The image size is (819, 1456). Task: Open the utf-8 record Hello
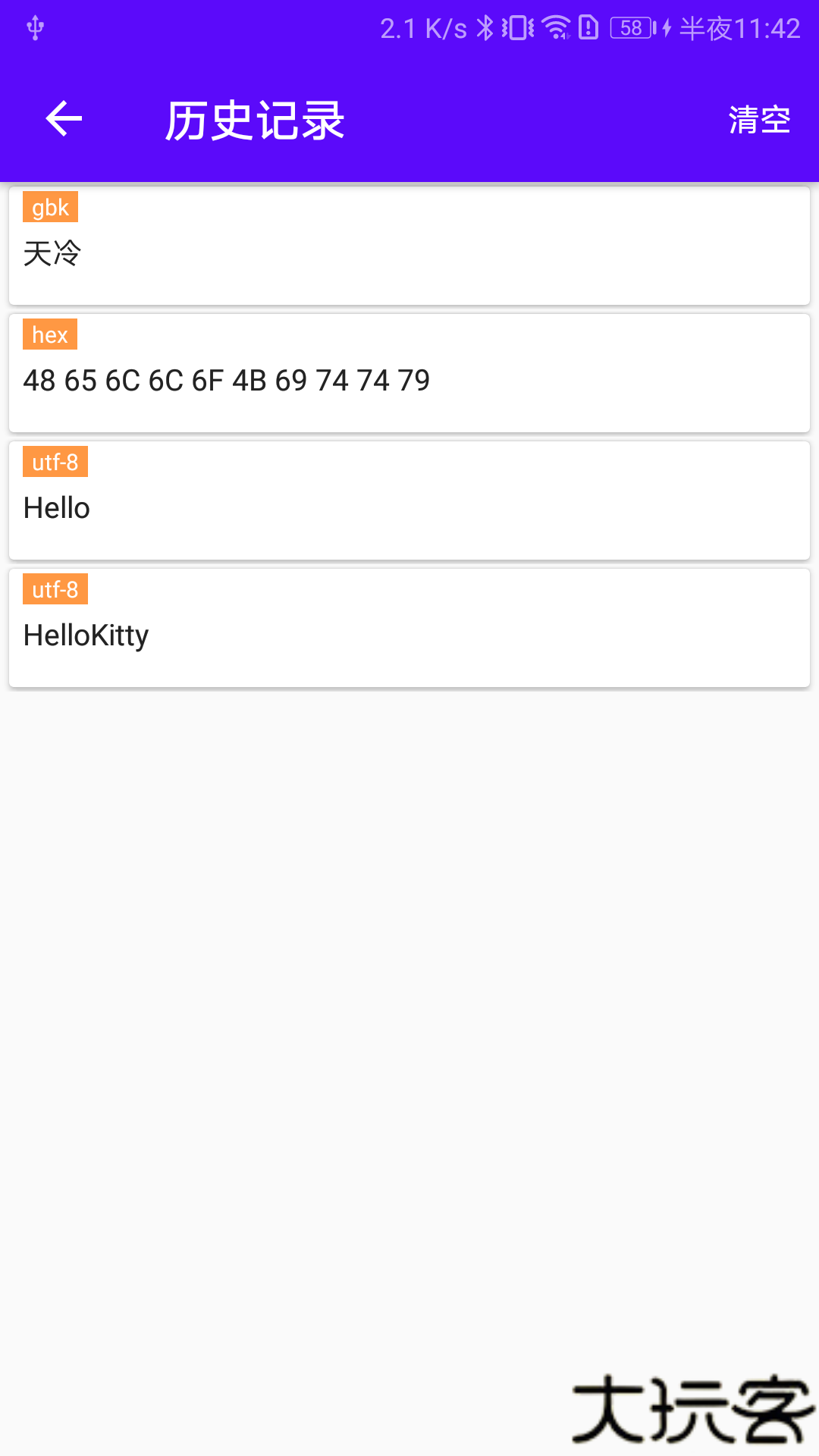[x=409, y=501]
